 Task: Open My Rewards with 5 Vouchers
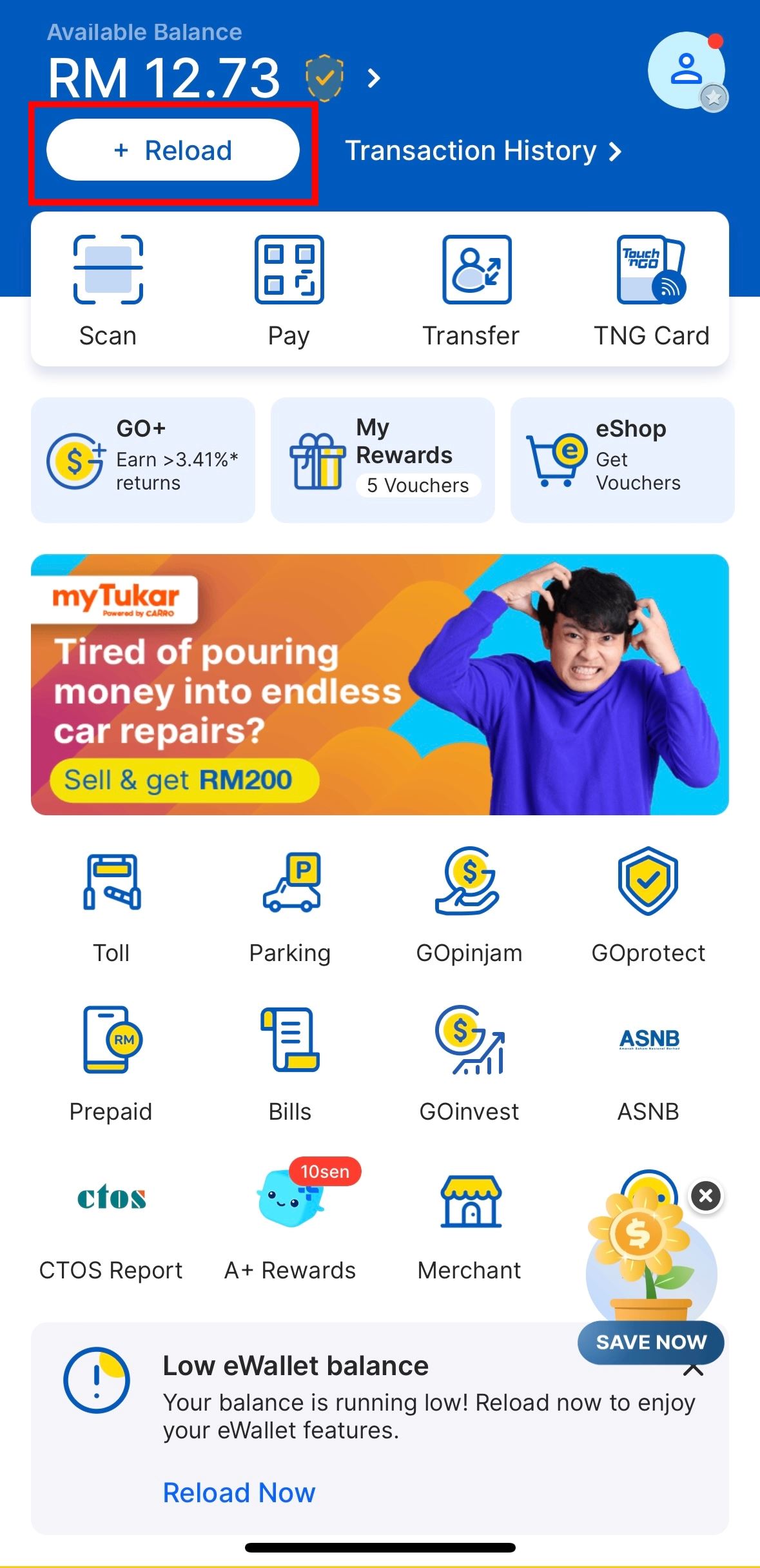tap(383, 458)
